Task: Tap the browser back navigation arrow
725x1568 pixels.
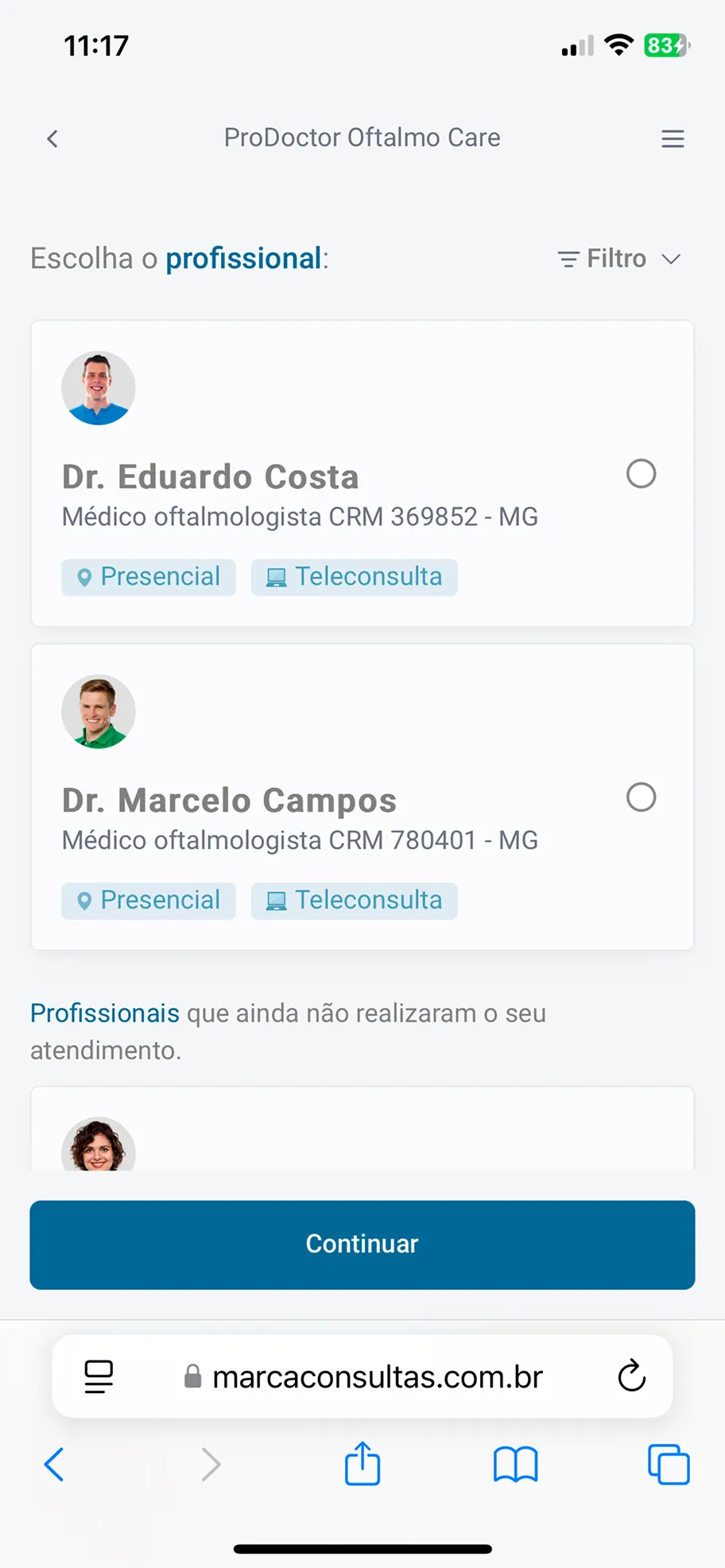Action: (54, 1464)
